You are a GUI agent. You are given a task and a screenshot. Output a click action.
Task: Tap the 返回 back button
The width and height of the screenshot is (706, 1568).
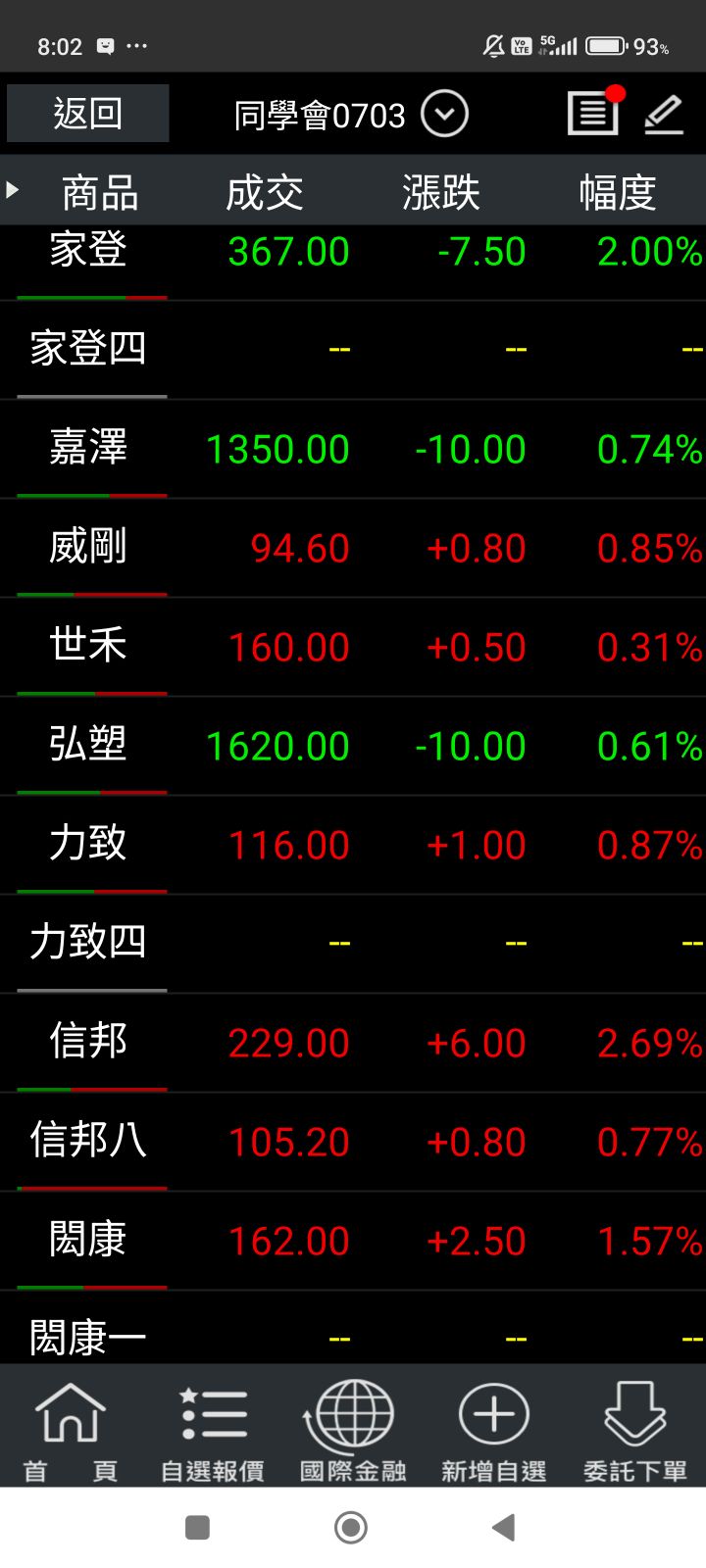click(87, 114)
